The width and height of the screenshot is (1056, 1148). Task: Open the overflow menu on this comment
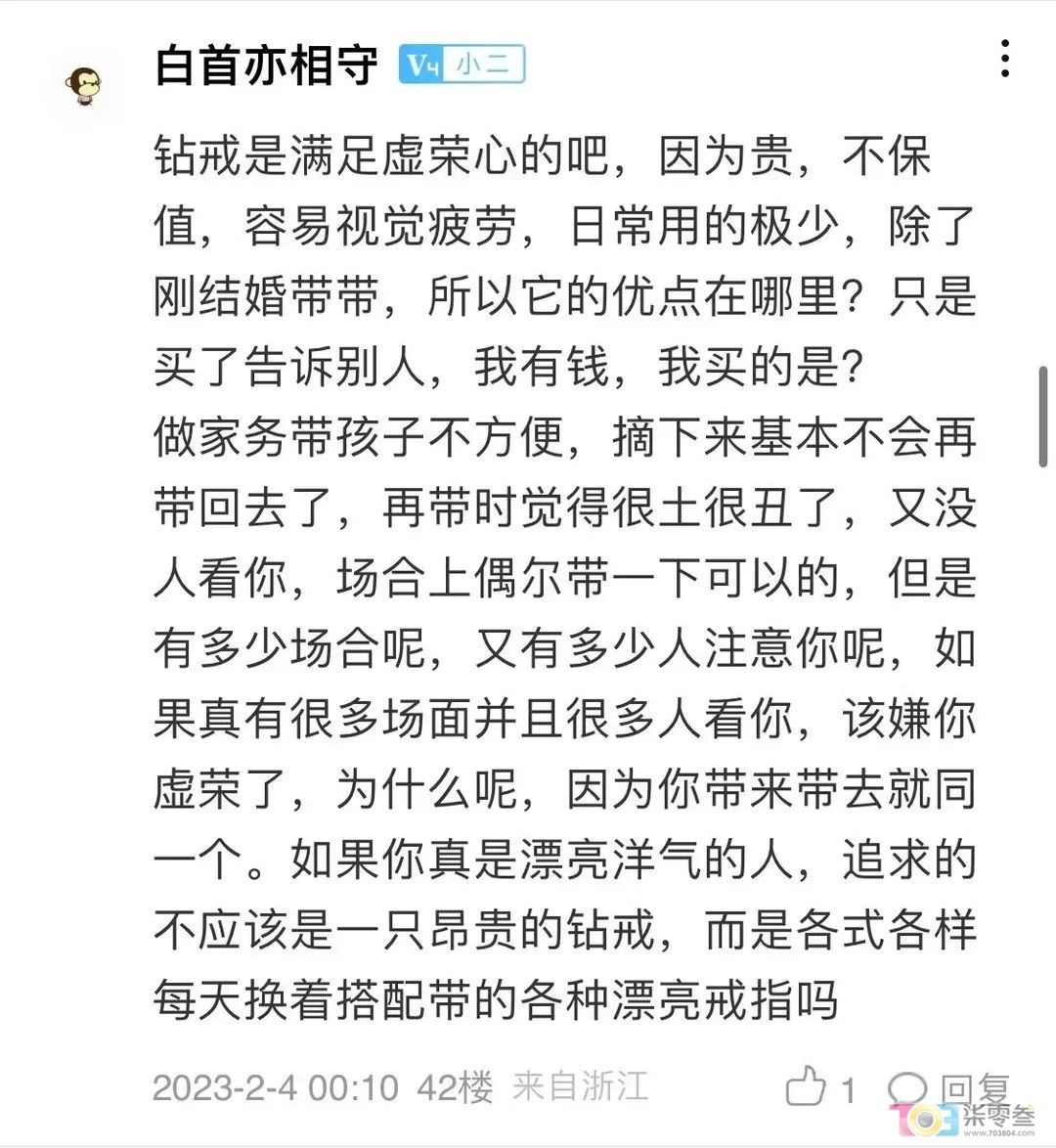pos(1004,60)
